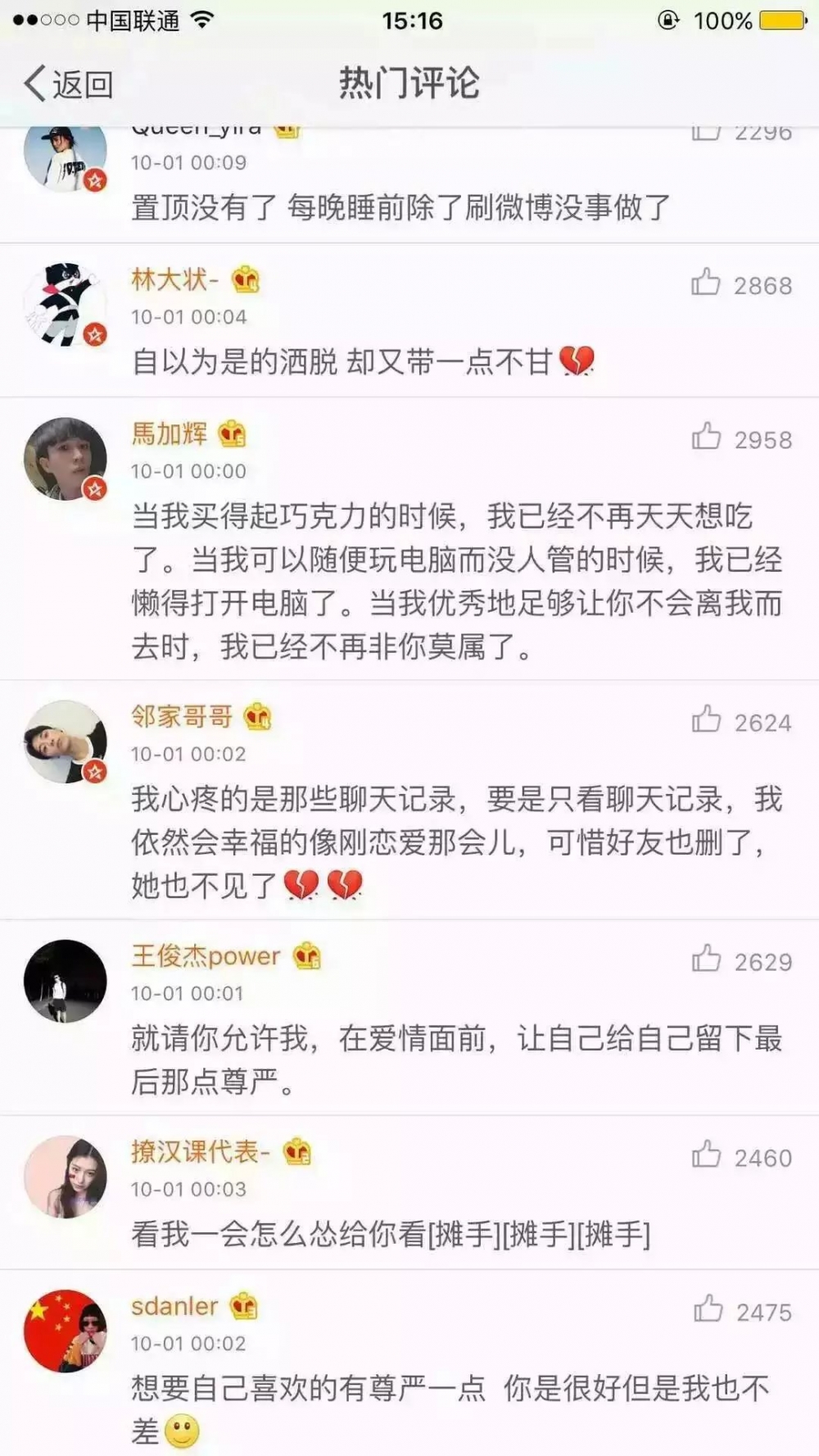
Task: Open 撩汉课代表-'s profile photo
Action: pos(66,1177)
